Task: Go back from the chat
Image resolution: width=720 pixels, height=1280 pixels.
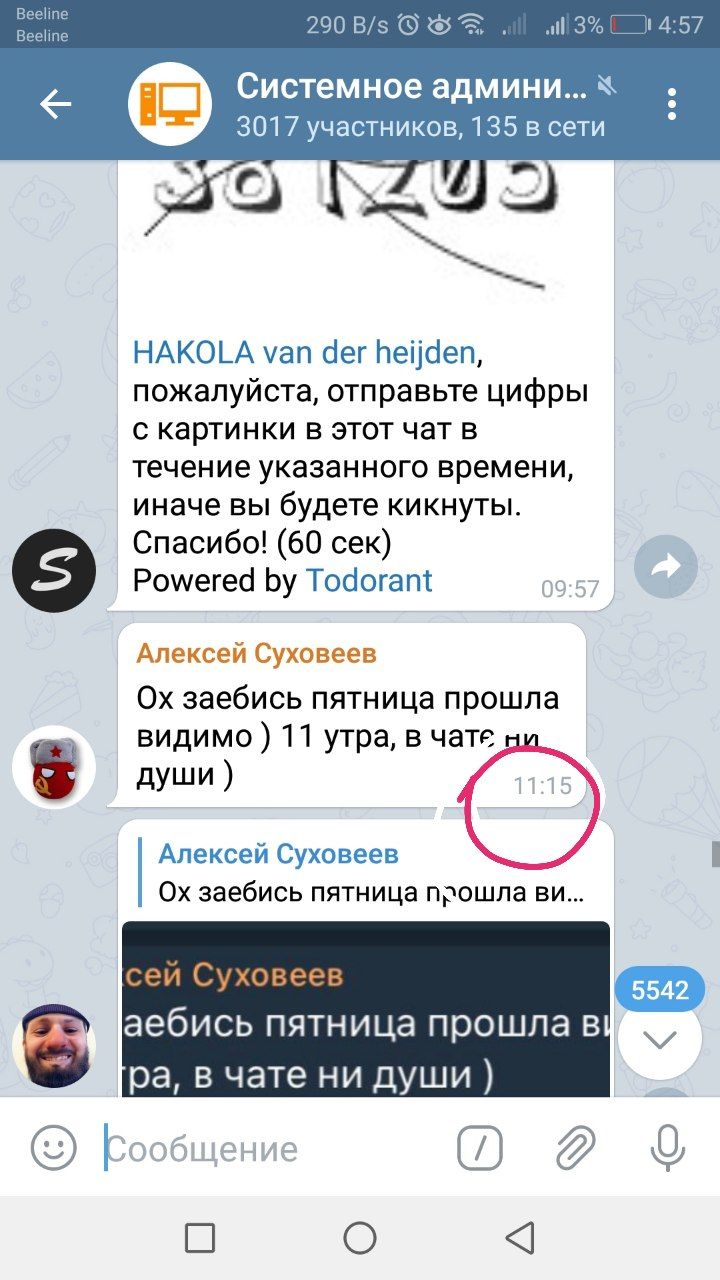Action: (x=55, y=104)
